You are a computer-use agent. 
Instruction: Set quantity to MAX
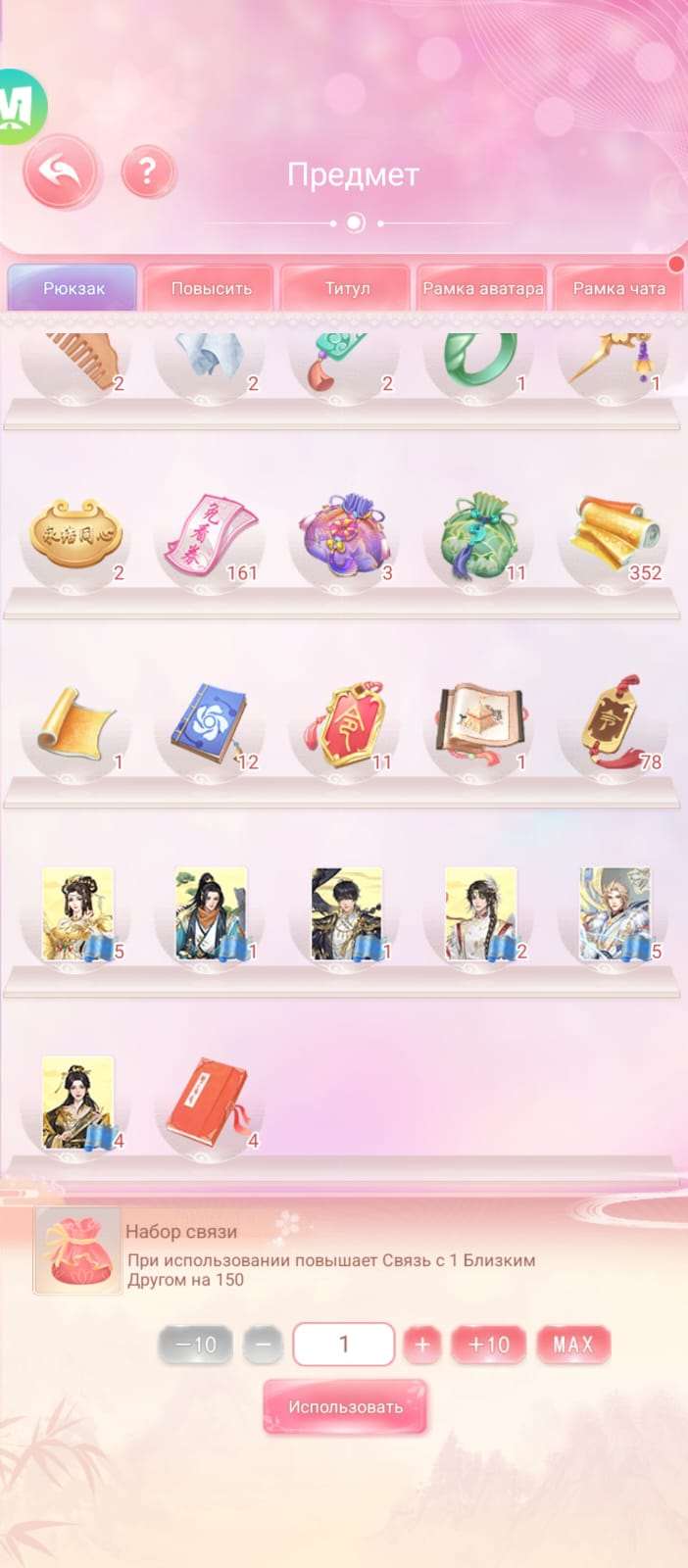[x=573, y=1345]
